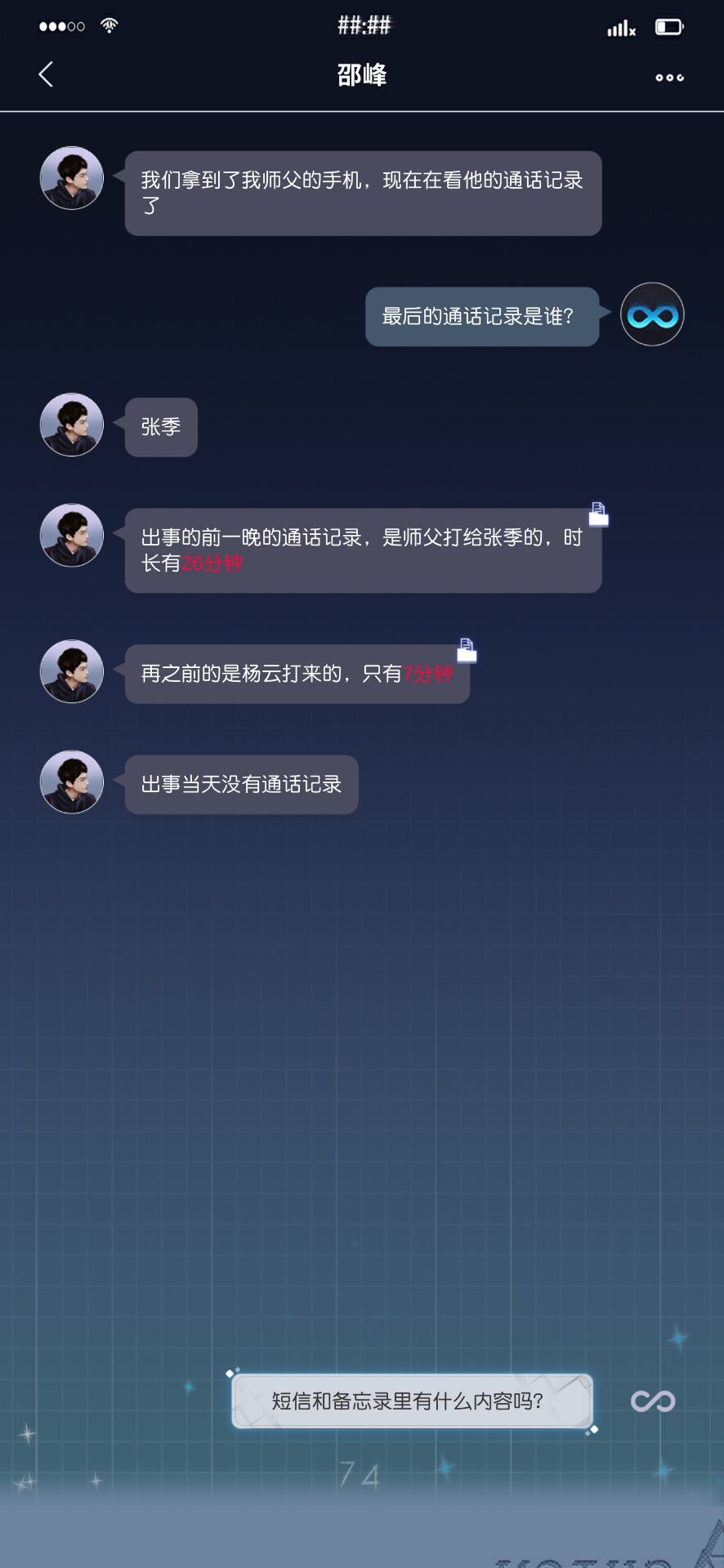Open clue file icon on 26分钟 message
The width and height of the screenshot is (724, 1568).
click(x=598, y=514)
